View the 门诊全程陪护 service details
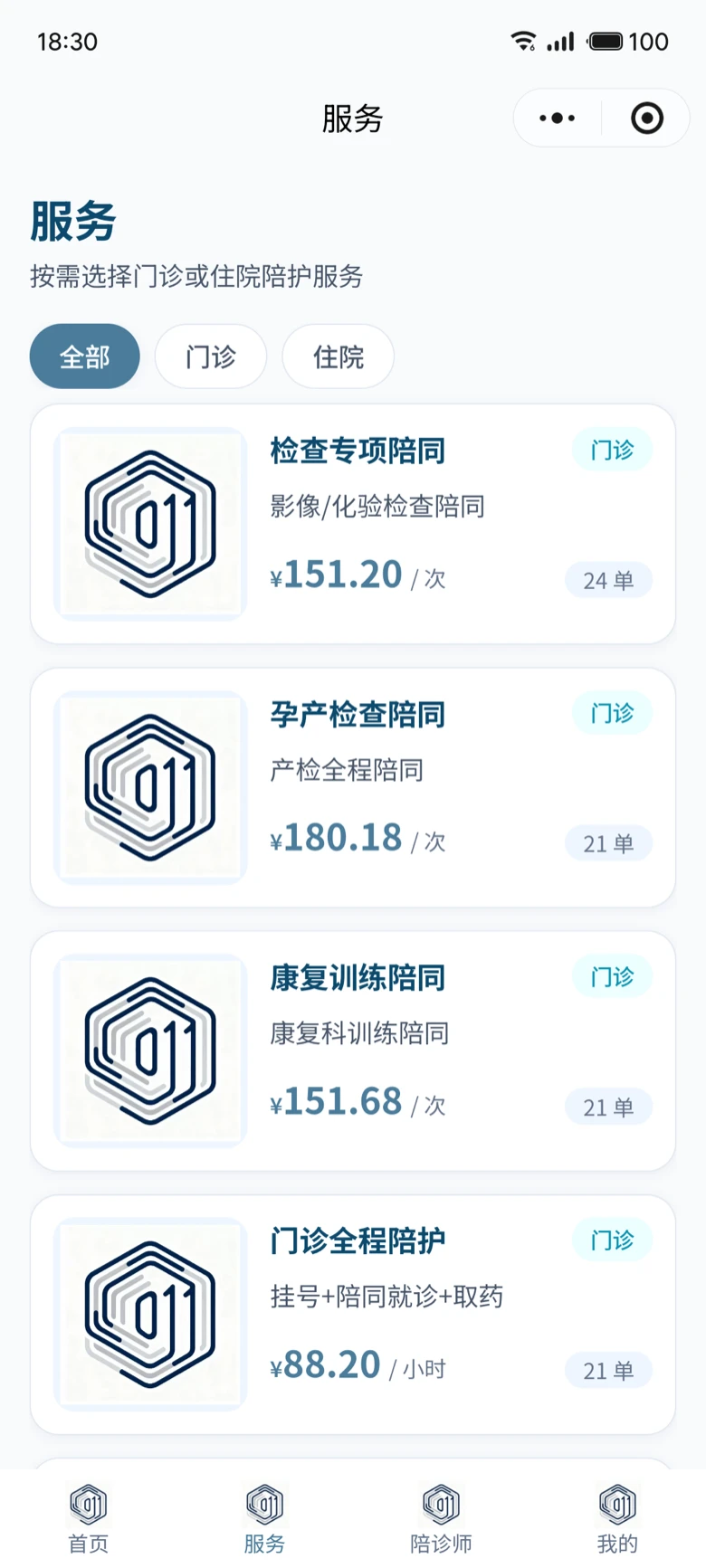The width and height of the screenshot is (706, 1568). 353,1314
